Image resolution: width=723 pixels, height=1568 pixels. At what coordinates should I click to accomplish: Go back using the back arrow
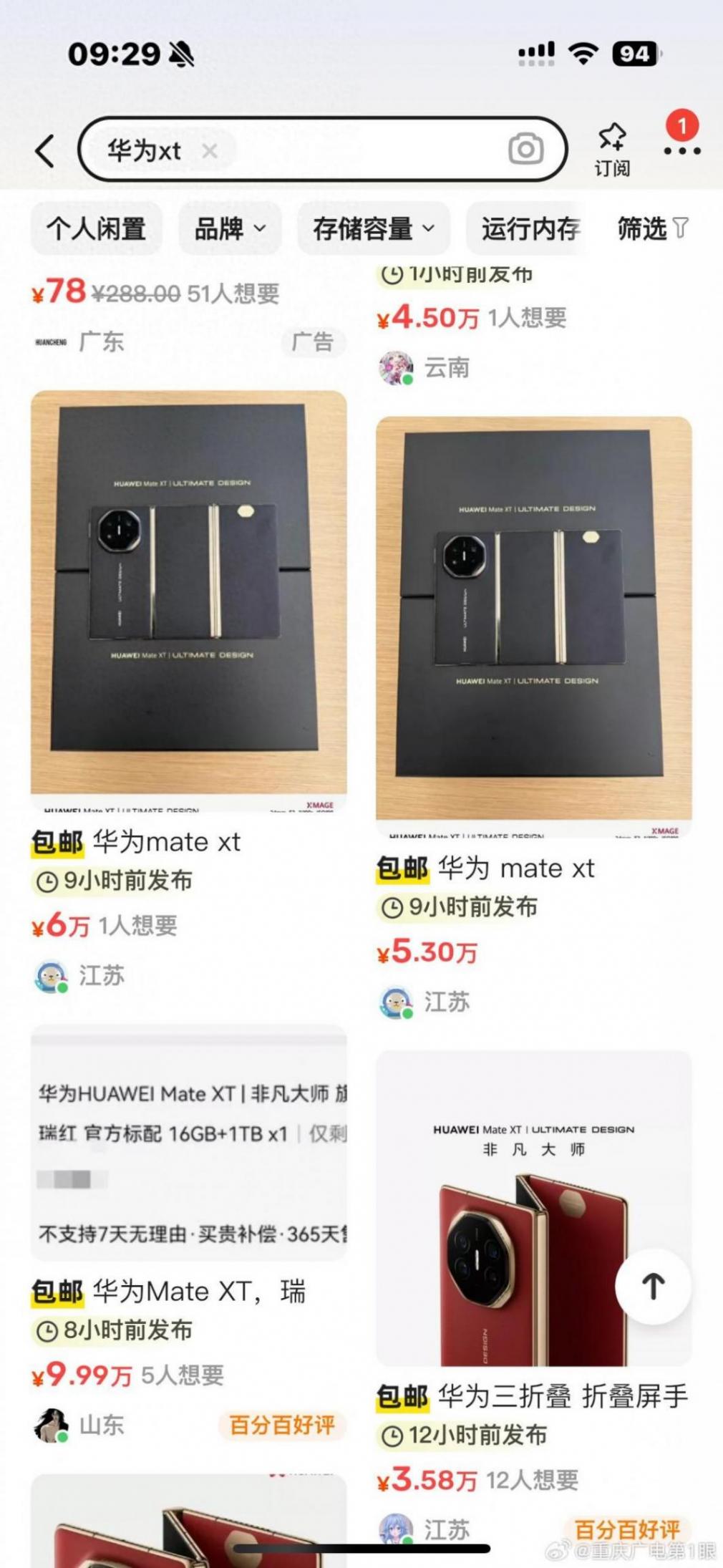pos(45,151)
